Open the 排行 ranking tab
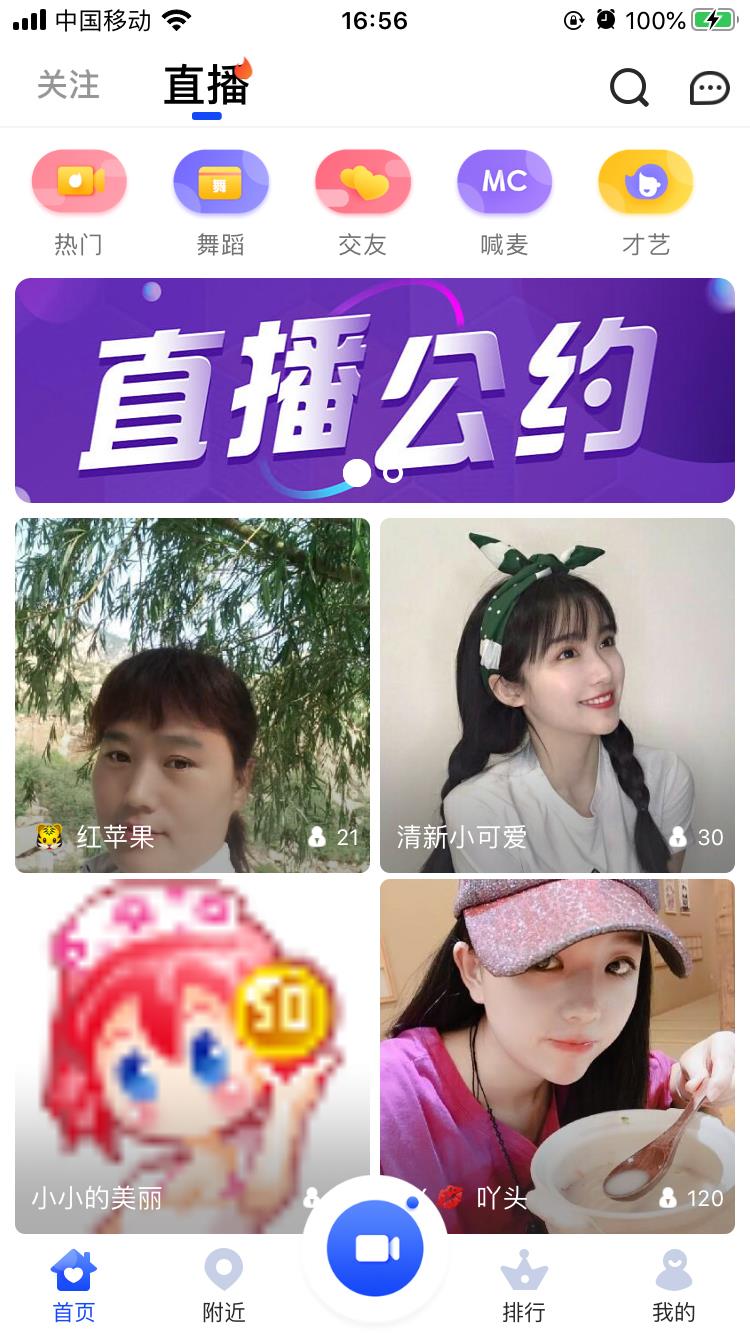Image resolution: width=750 pixels, height=1334 pixels. pos(524,1286)
